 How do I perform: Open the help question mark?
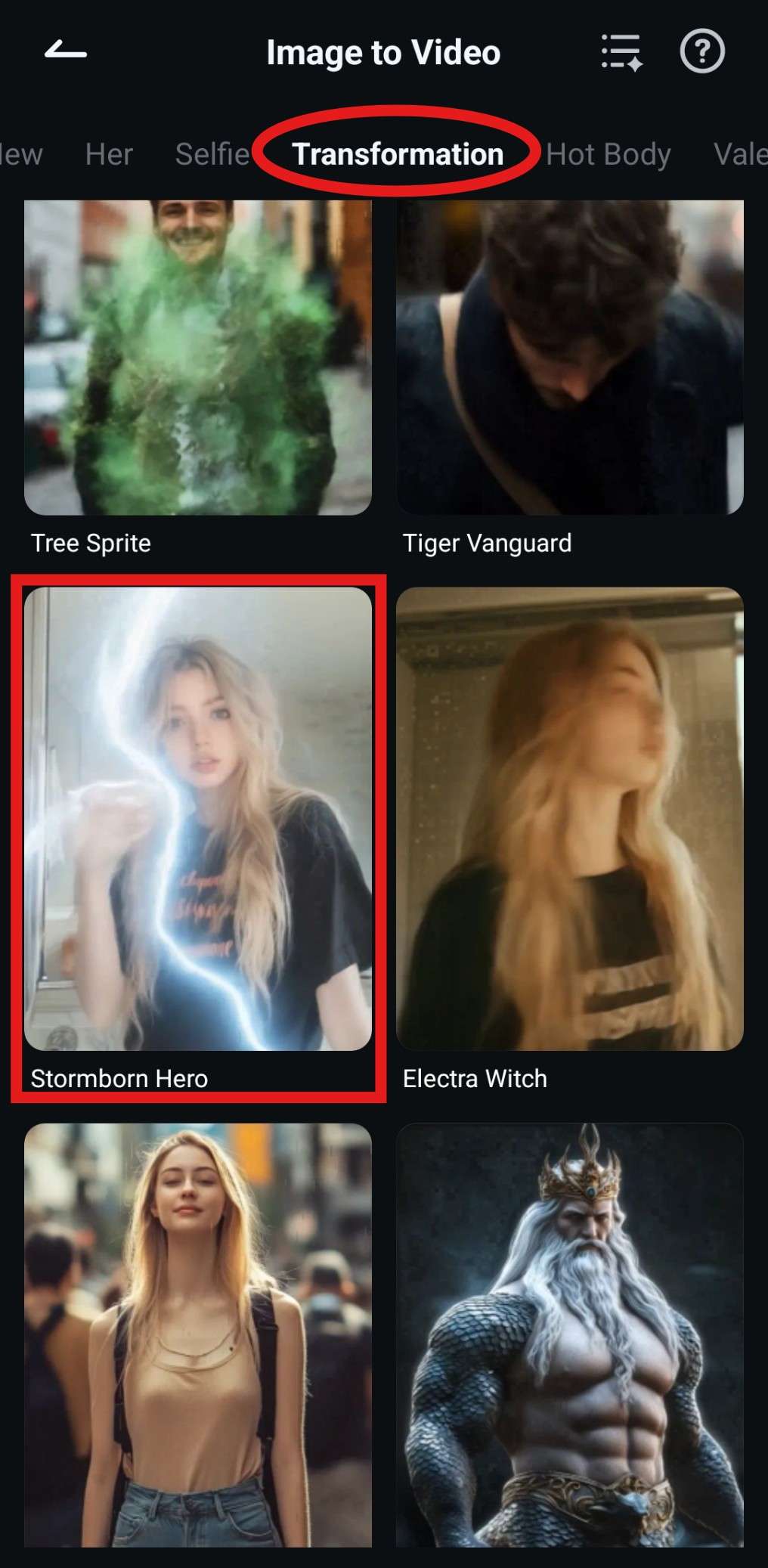coord(702,52)
